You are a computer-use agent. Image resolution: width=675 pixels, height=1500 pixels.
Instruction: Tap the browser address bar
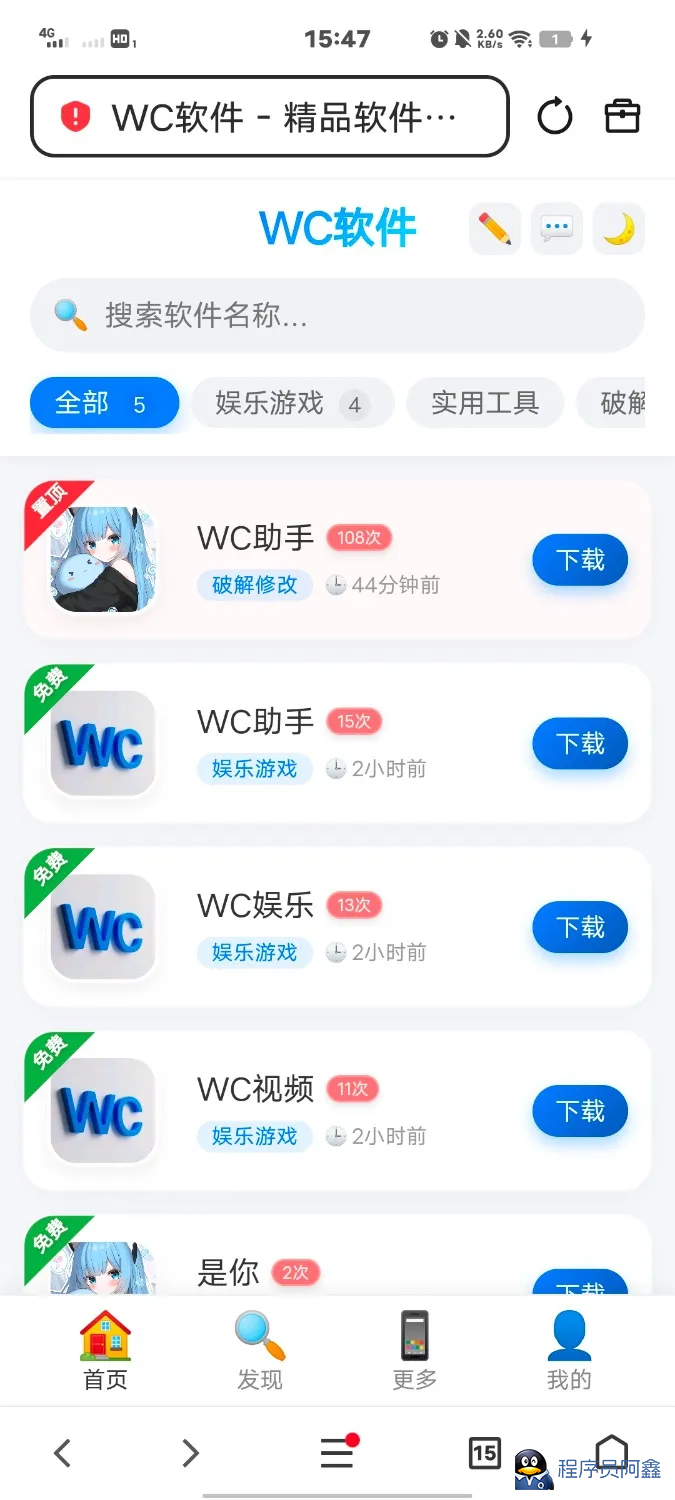point(270,117)
